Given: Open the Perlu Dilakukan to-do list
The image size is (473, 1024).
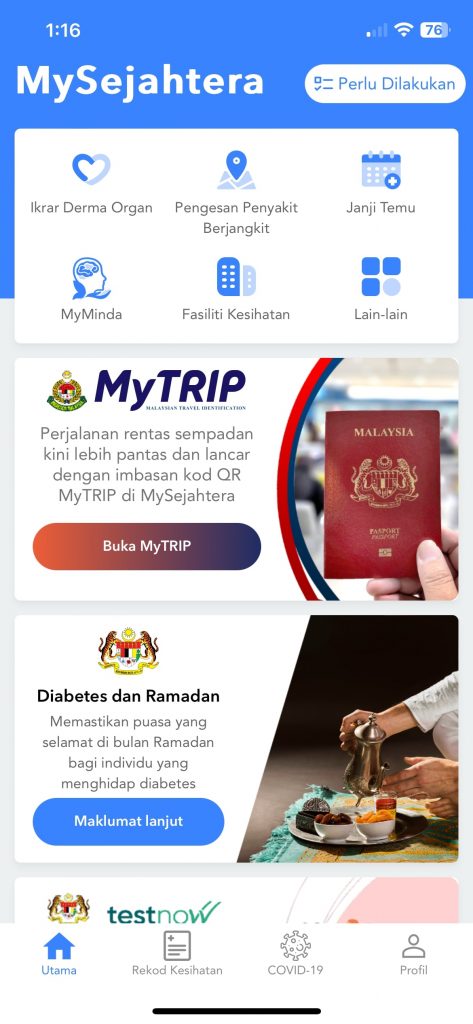Looking at the screenshot, I should click(385, 84).
